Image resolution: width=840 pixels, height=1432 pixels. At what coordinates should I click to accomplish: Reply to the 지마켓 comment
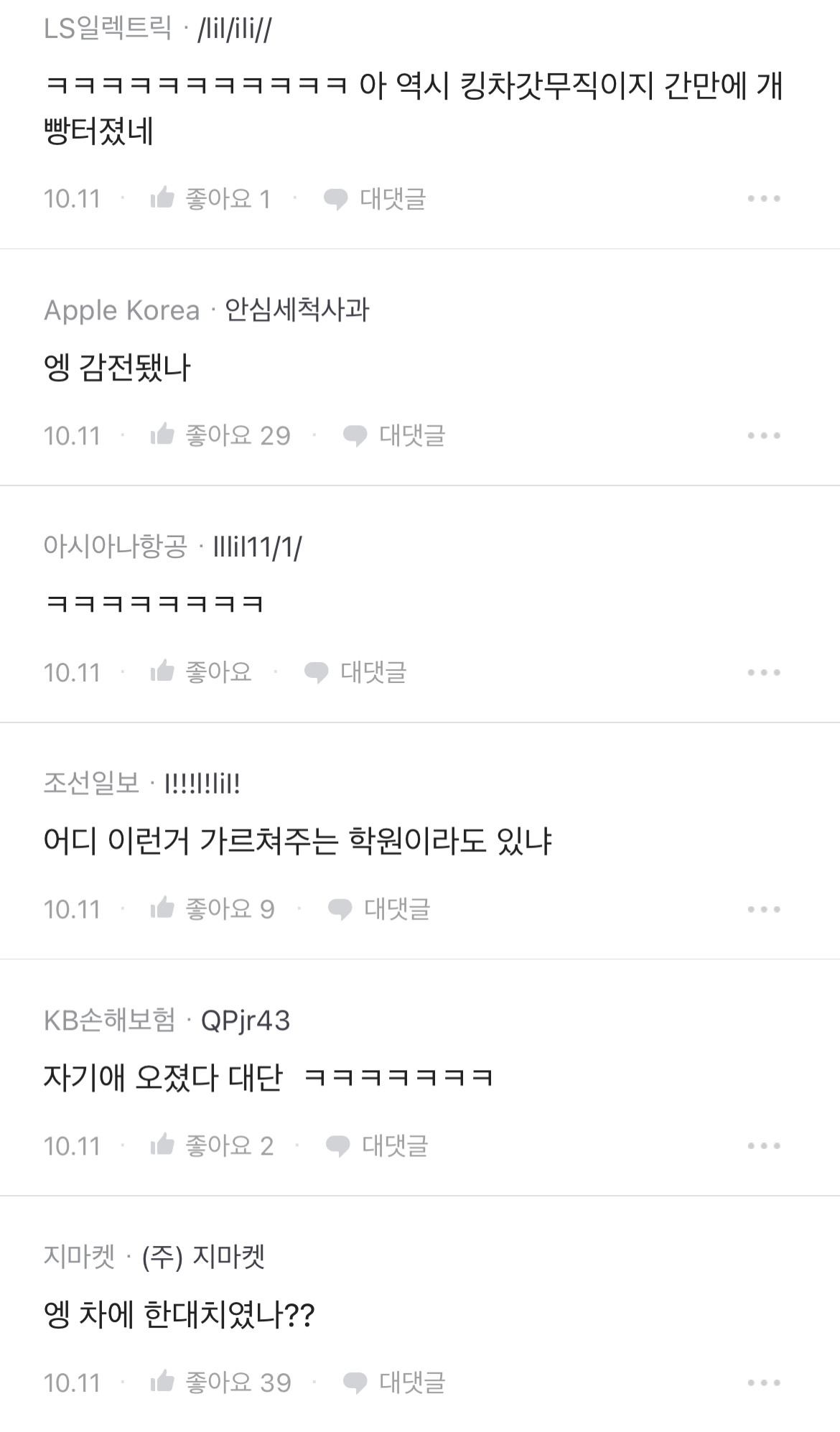point(394,1382)
